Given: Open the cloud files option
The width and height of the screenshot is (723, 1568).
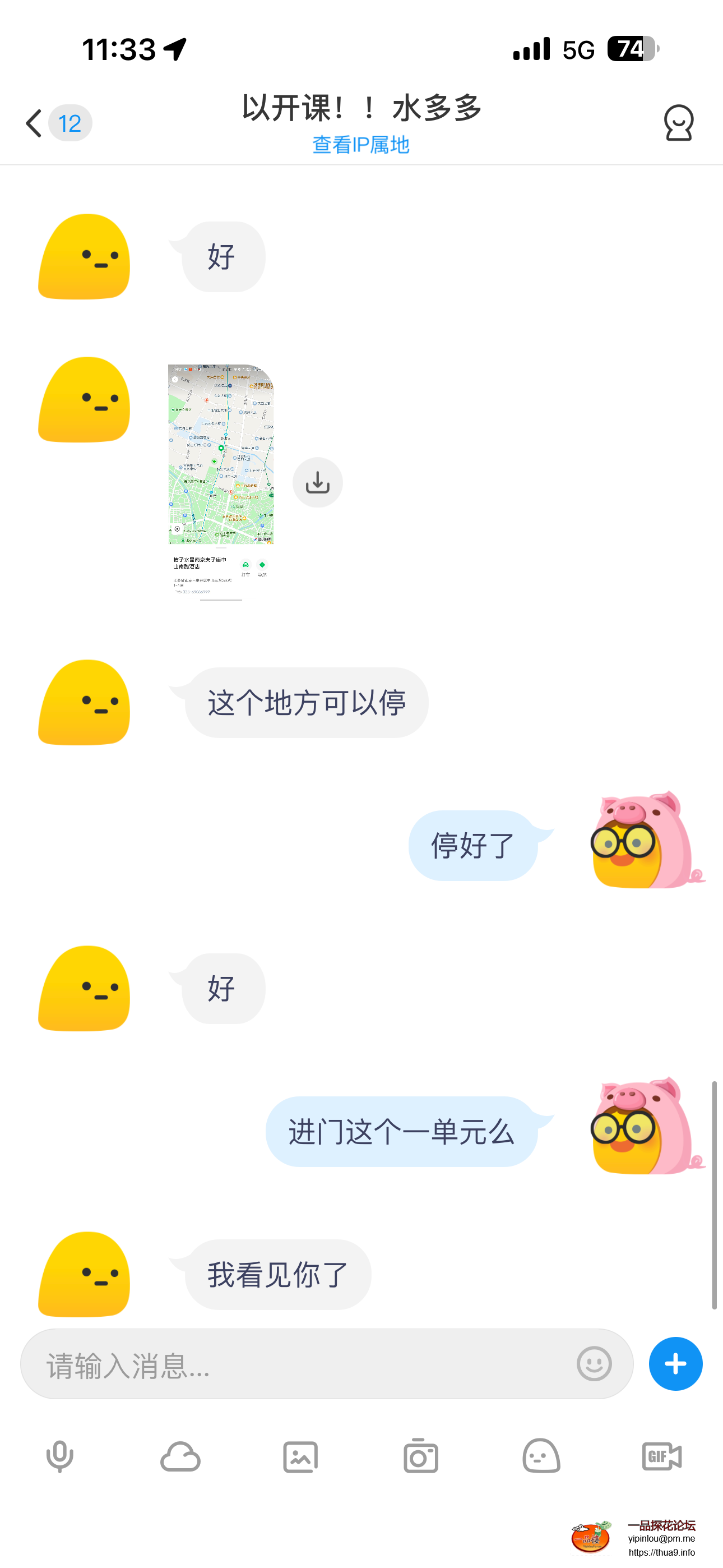Looking at the screenshot, I should point(180,1456).
